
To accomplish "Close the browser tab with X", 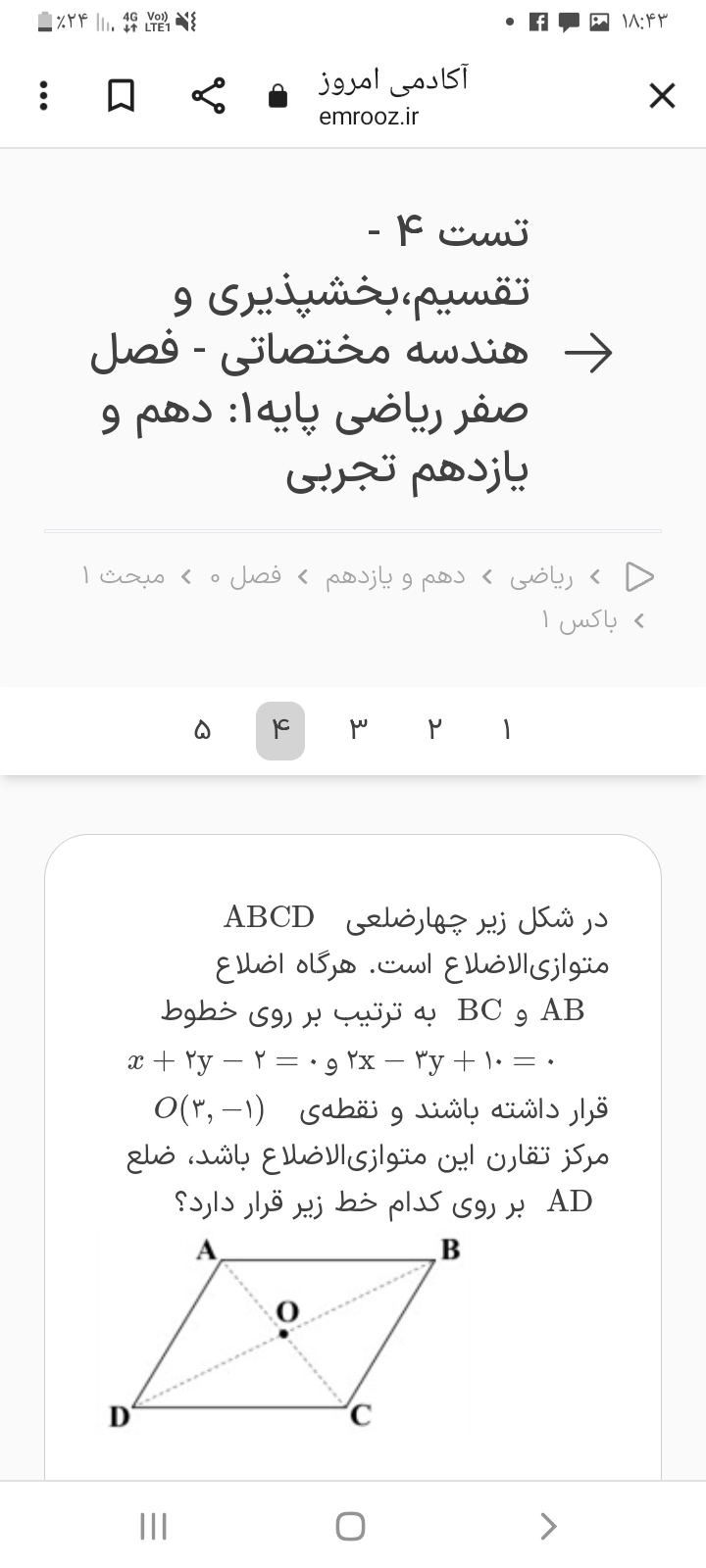I will [x=662, y=96].
